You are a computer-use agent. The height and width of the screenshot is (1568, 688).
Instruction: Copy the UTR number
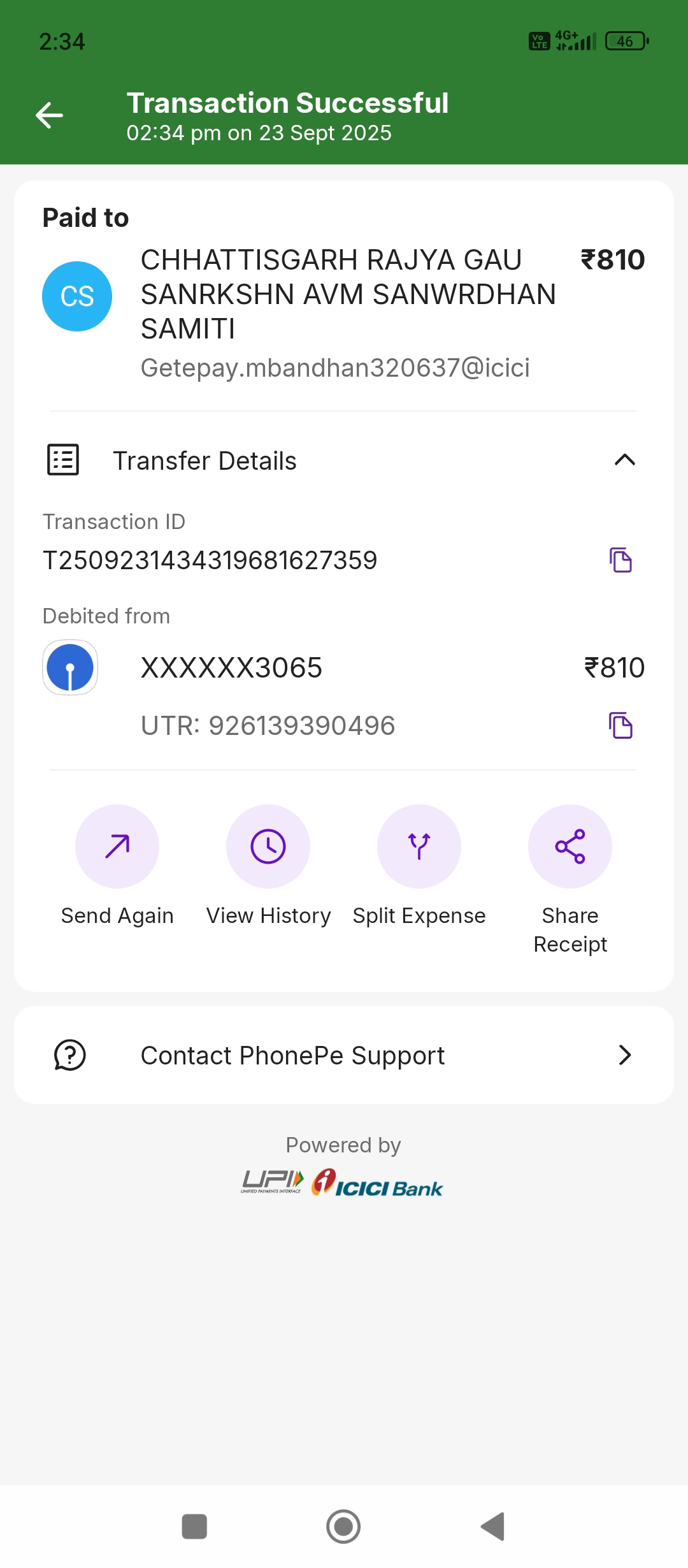point(620,725)
